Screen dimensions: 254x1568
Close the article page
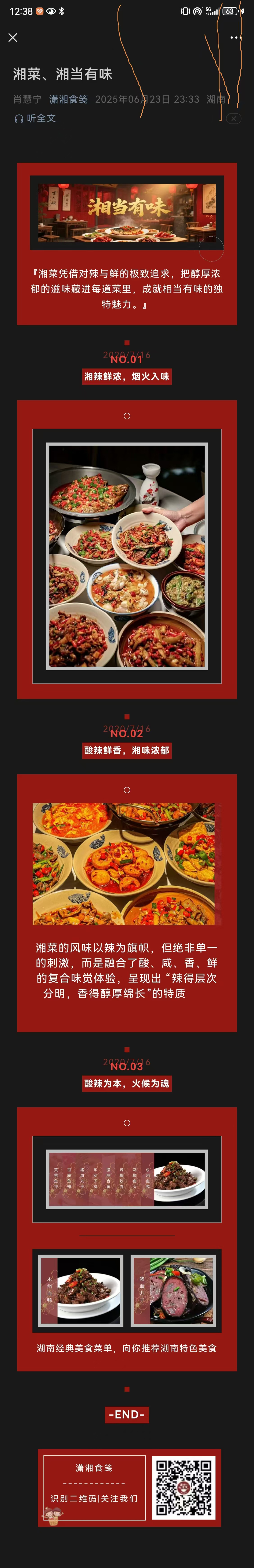13,38
